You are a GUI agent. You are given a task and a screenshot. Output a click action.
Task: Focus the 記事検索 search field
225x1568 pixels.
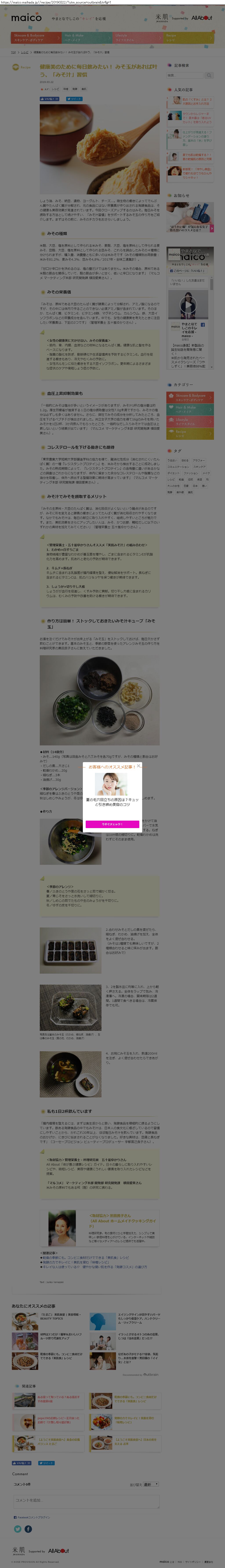point(185,75)
